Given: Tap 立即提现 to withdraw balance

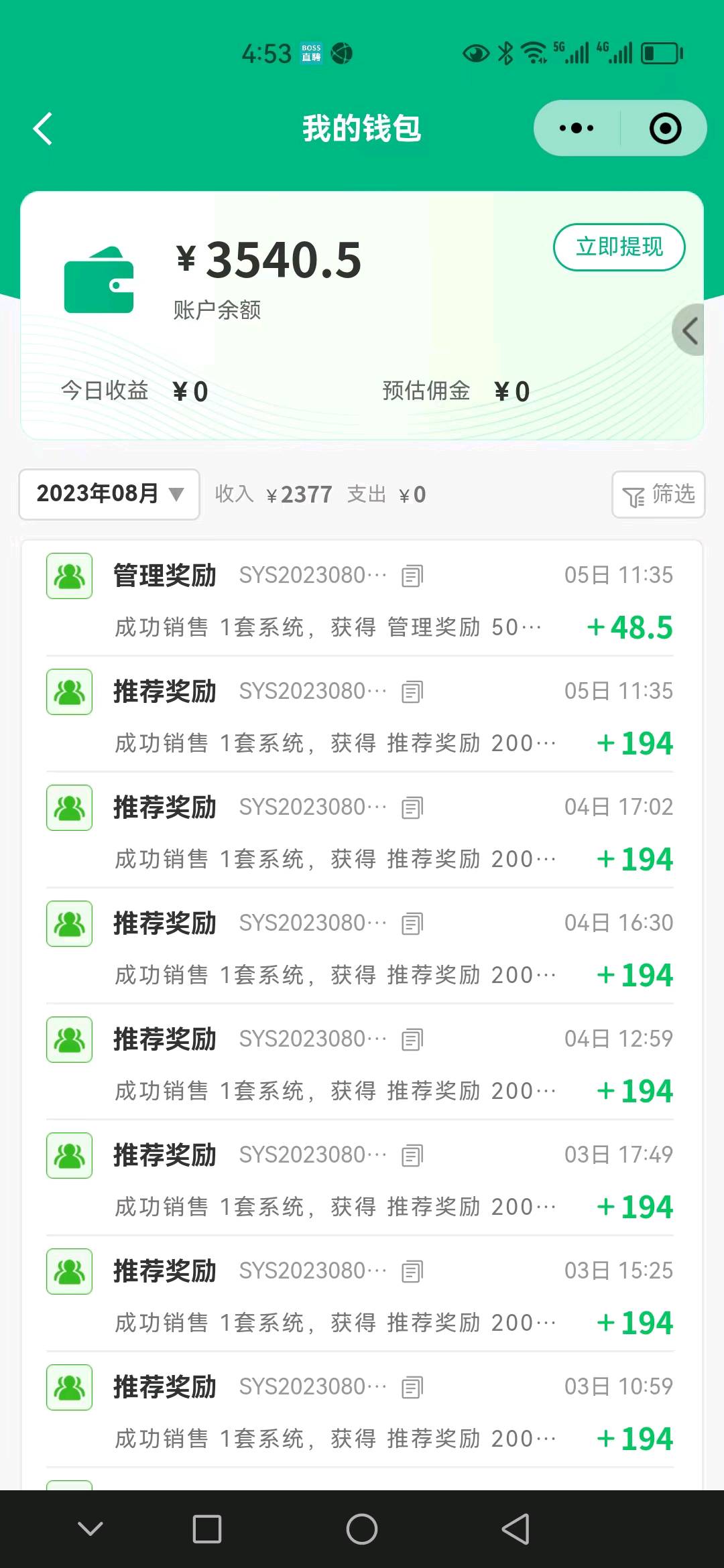Looking at the screenshot, I should pyautogui.click(x=619, y=247).
